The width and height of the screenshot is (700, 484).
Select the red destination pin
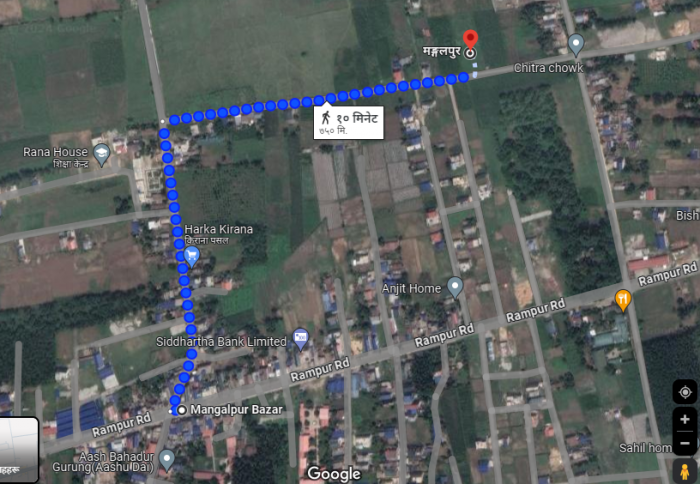point(471,41)
